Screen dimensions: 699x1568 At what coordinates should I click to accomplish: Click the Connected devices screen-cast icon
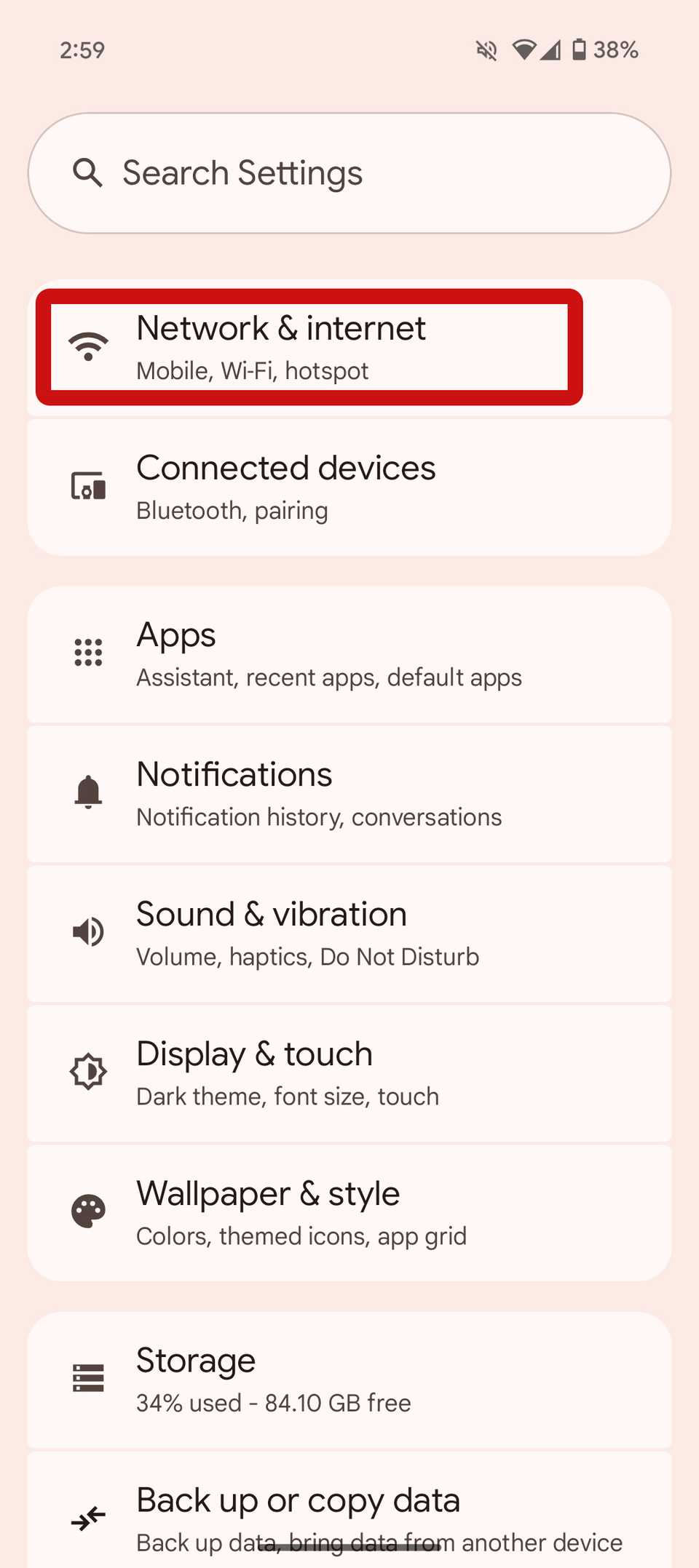pos(87,485)
